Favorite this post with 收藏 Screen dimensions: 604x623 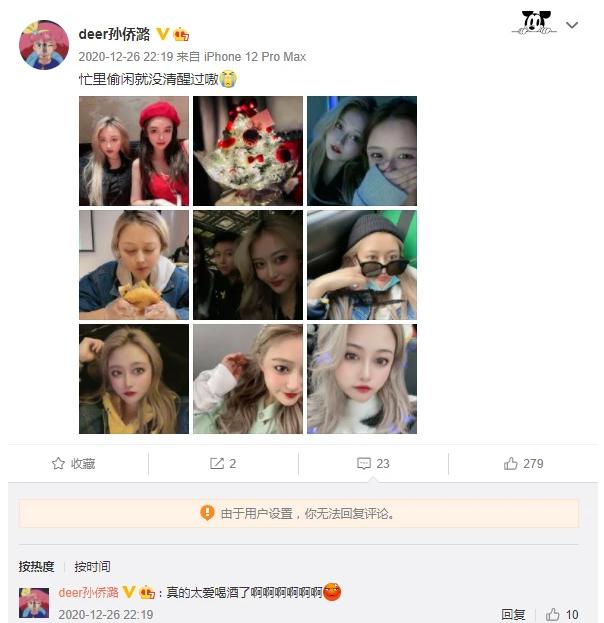point(74,464)
